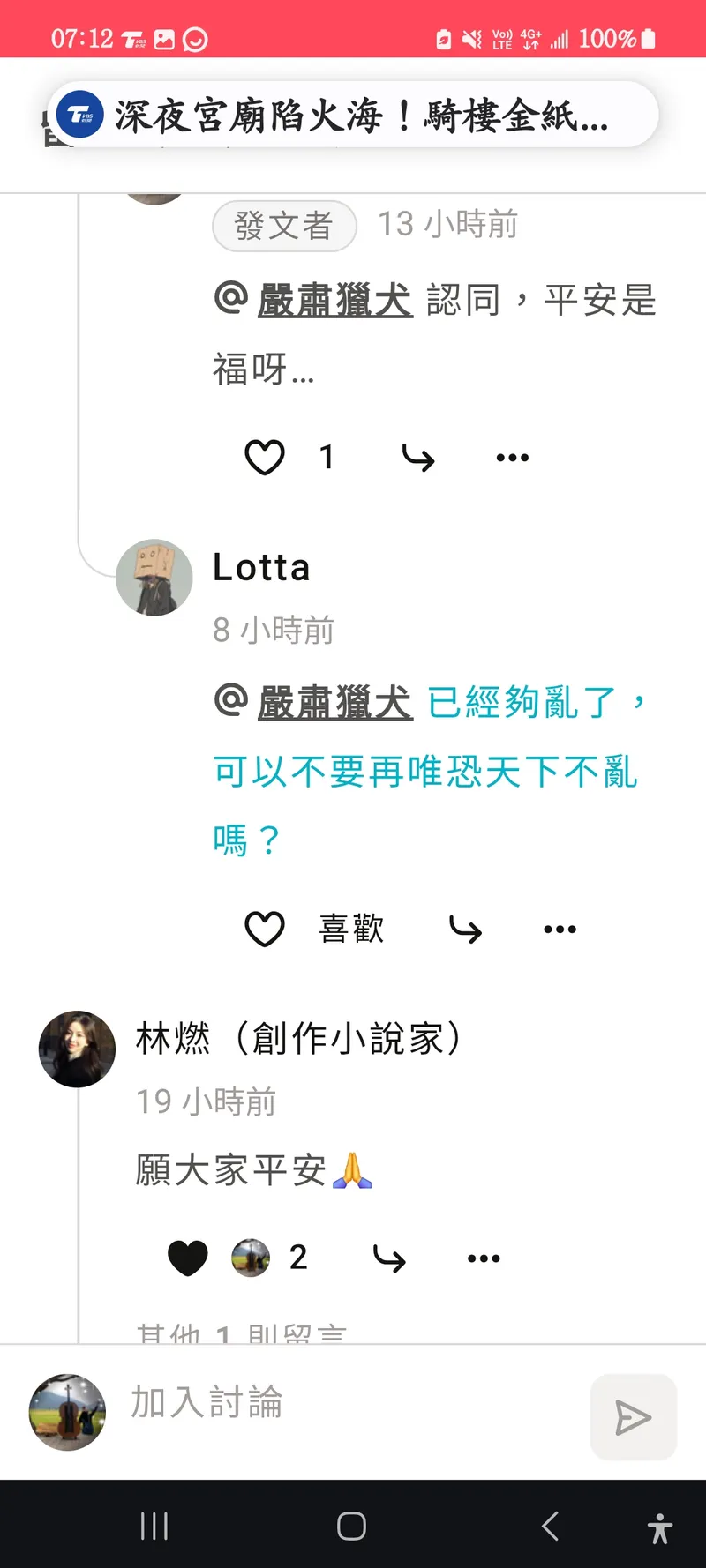This screenshot has width=706, height=1568.
Task: Tap the 加入討論 comment field
Action: click(344, 1402)
